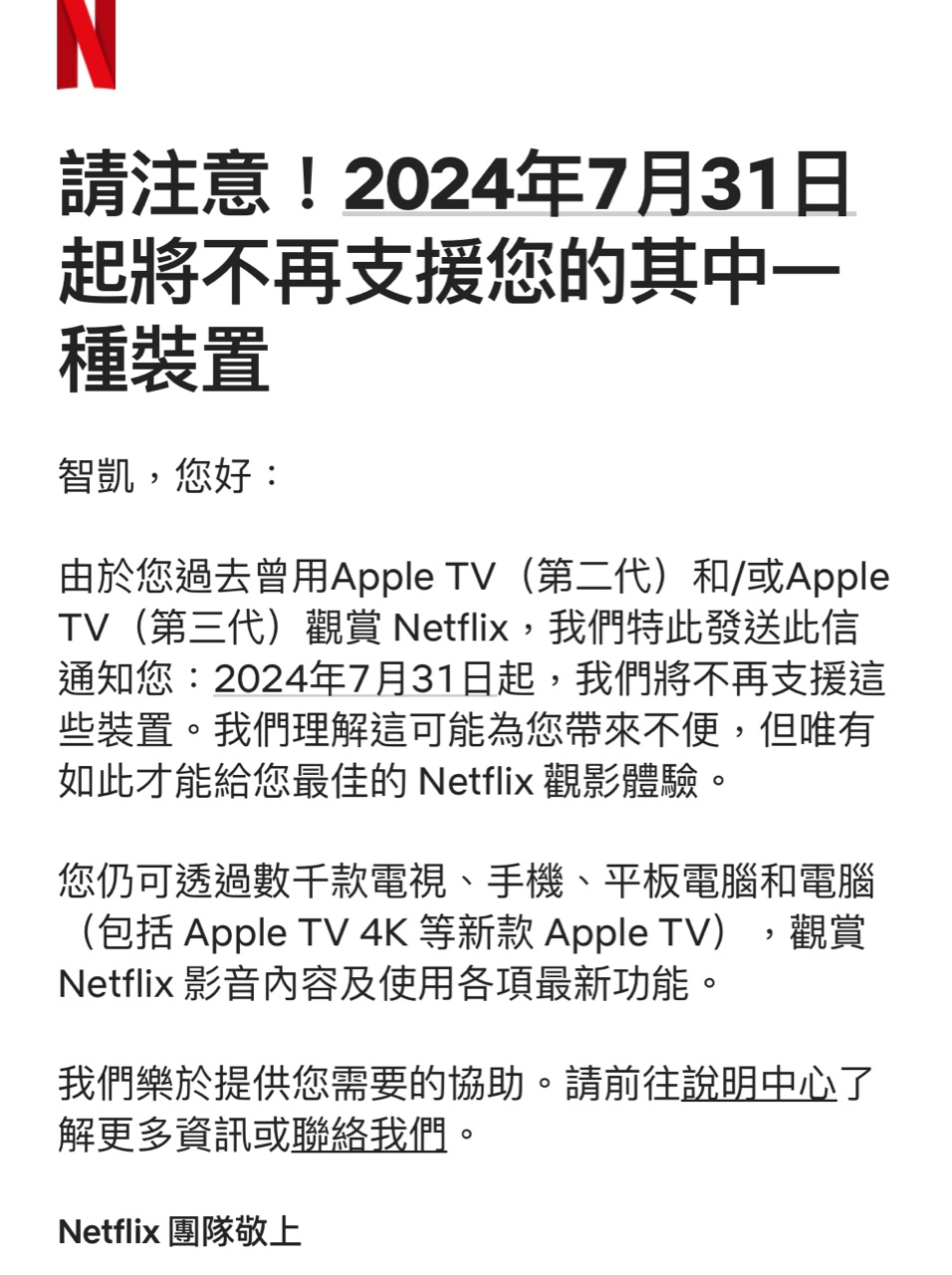Open the 說明中心 help center link

[759, 1084]
